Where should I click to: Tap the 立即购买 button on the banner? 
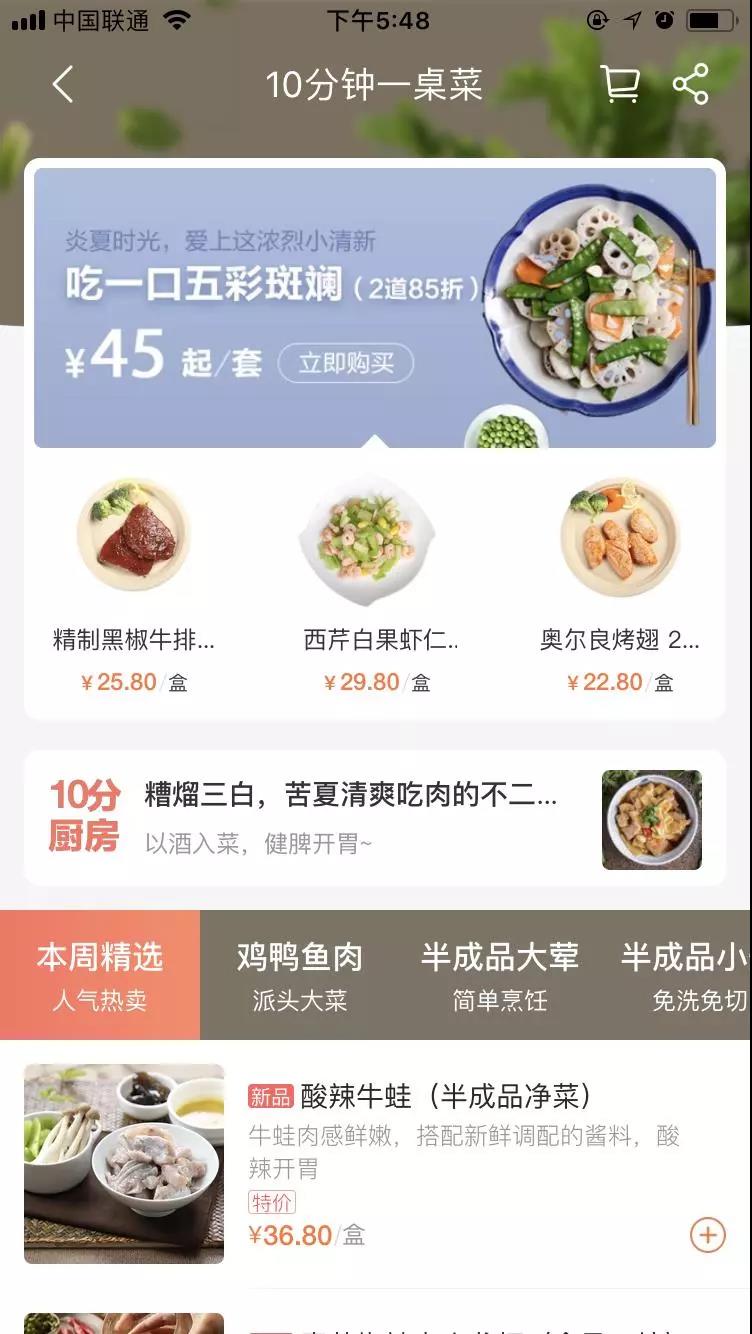pyautogui.click(x=346, y=363)
